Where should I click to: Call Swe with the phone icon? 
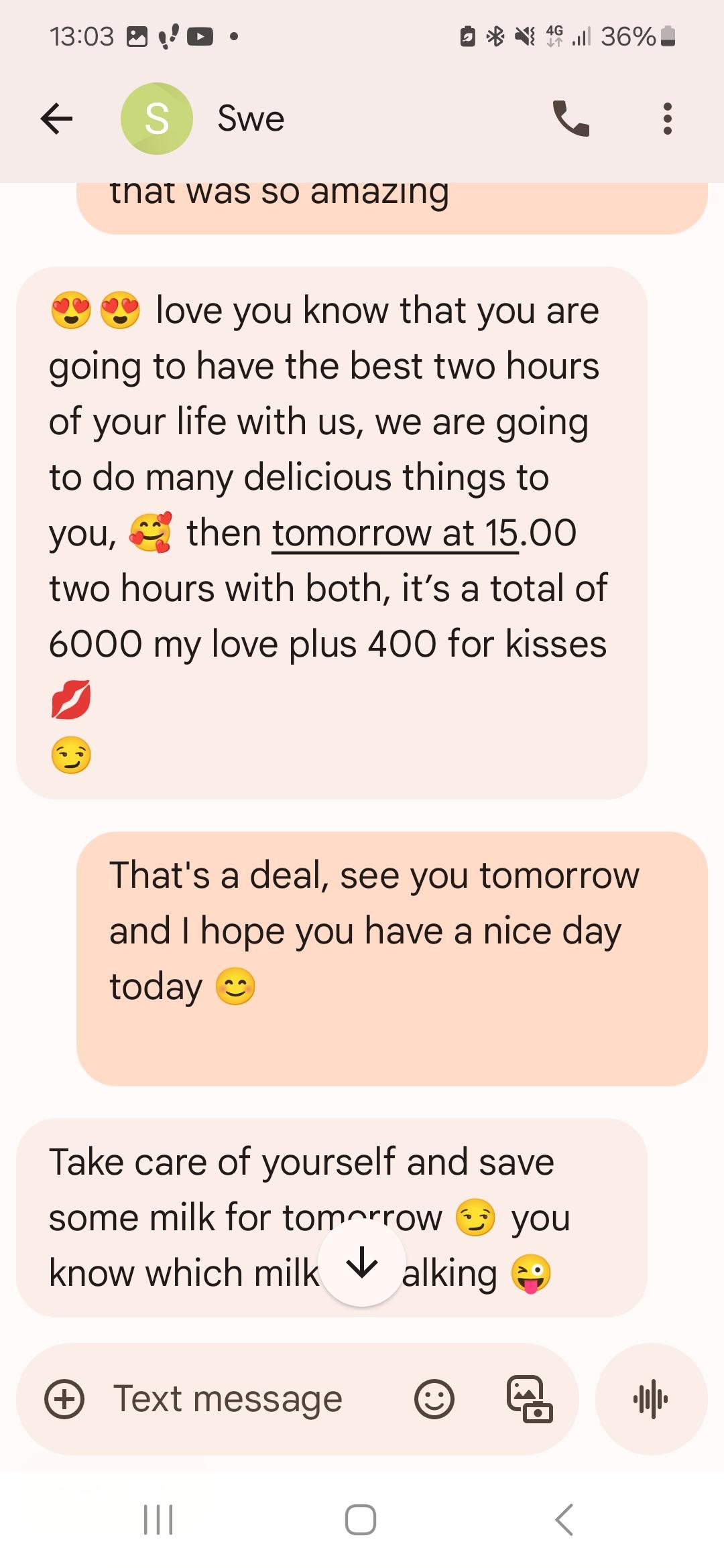tap(570, 119)
